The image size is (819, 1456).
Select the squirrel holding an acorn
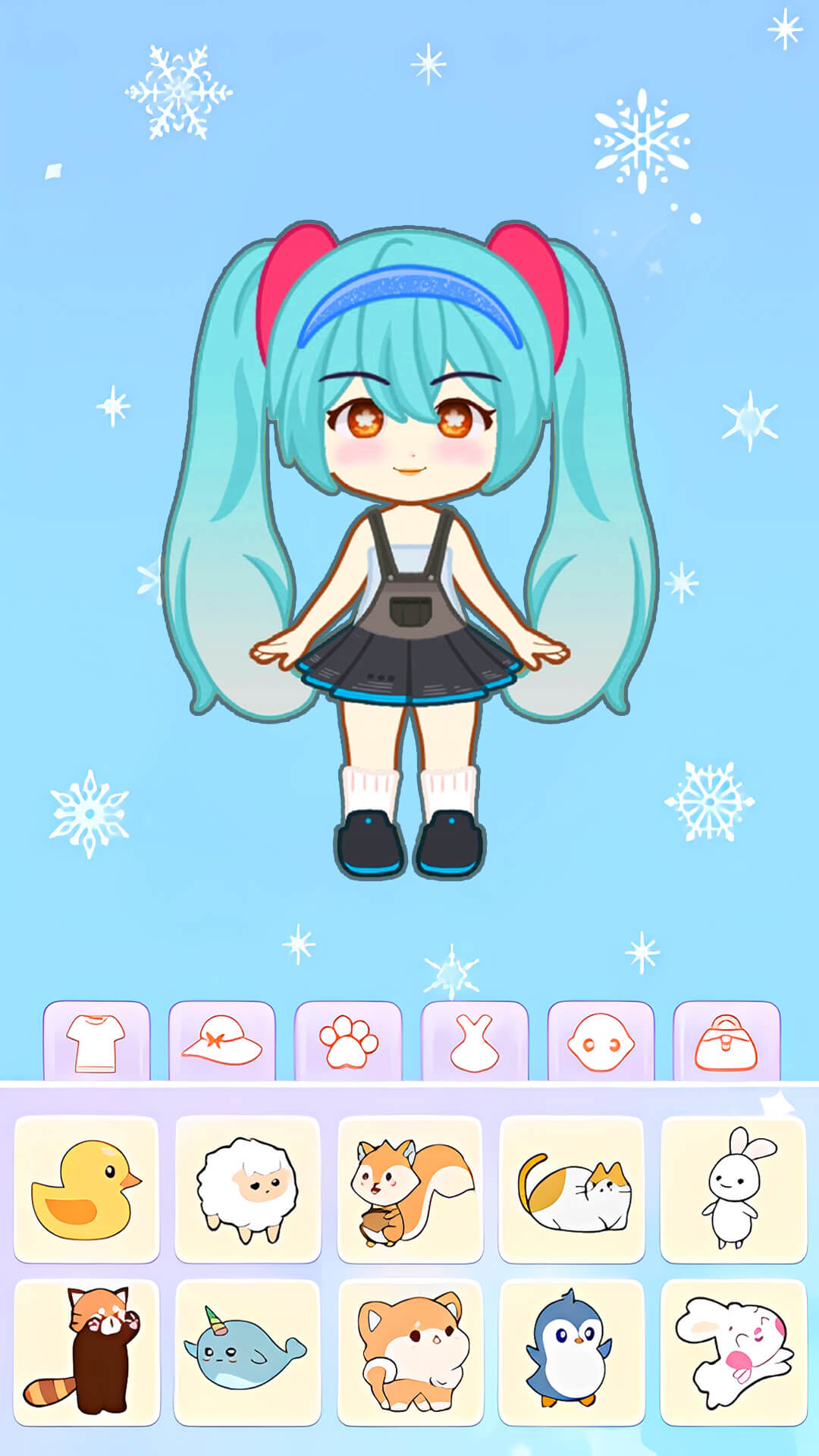[410, 1189]
